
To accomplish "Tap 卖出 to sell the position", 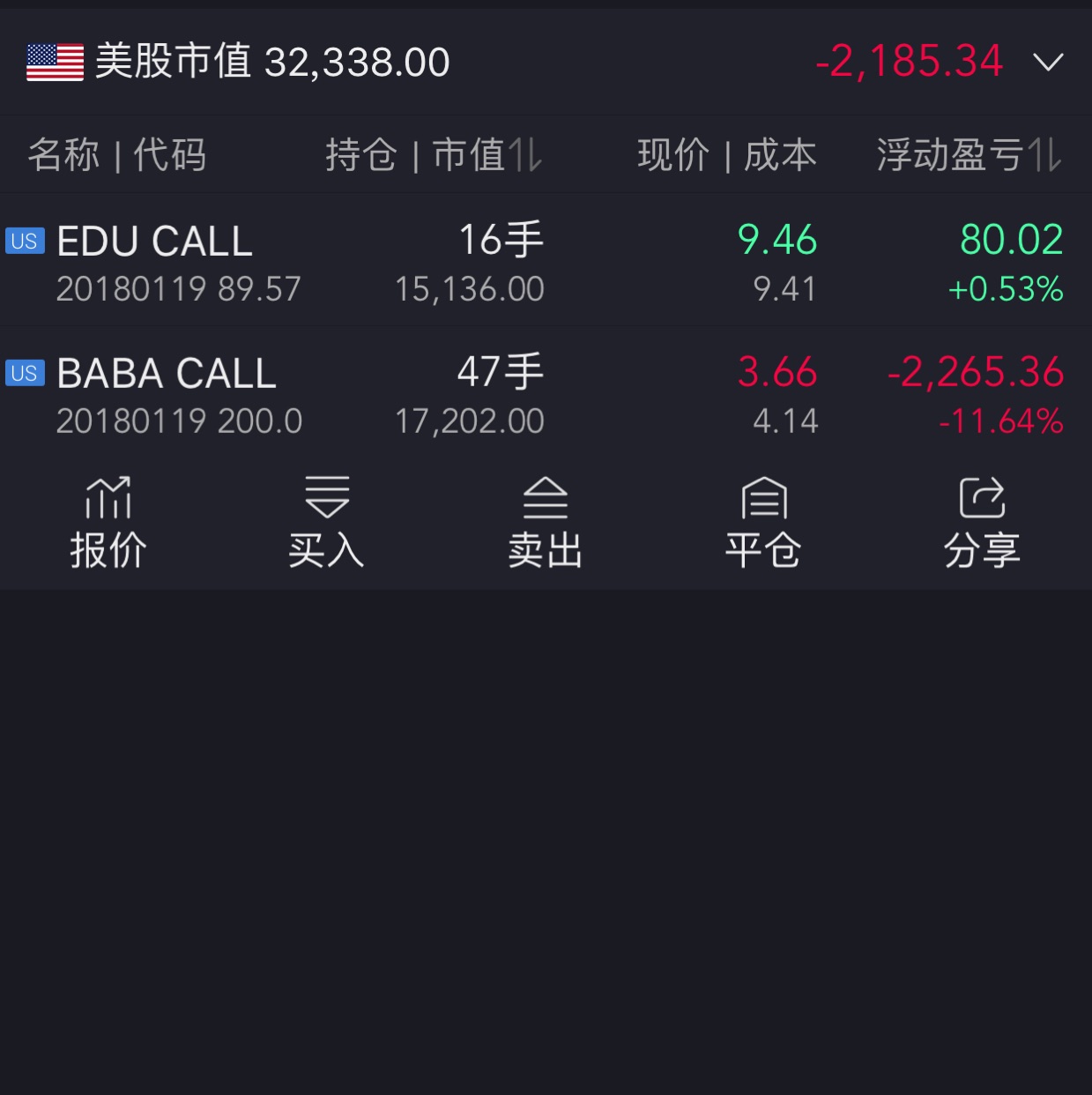I will click(546, 523).
